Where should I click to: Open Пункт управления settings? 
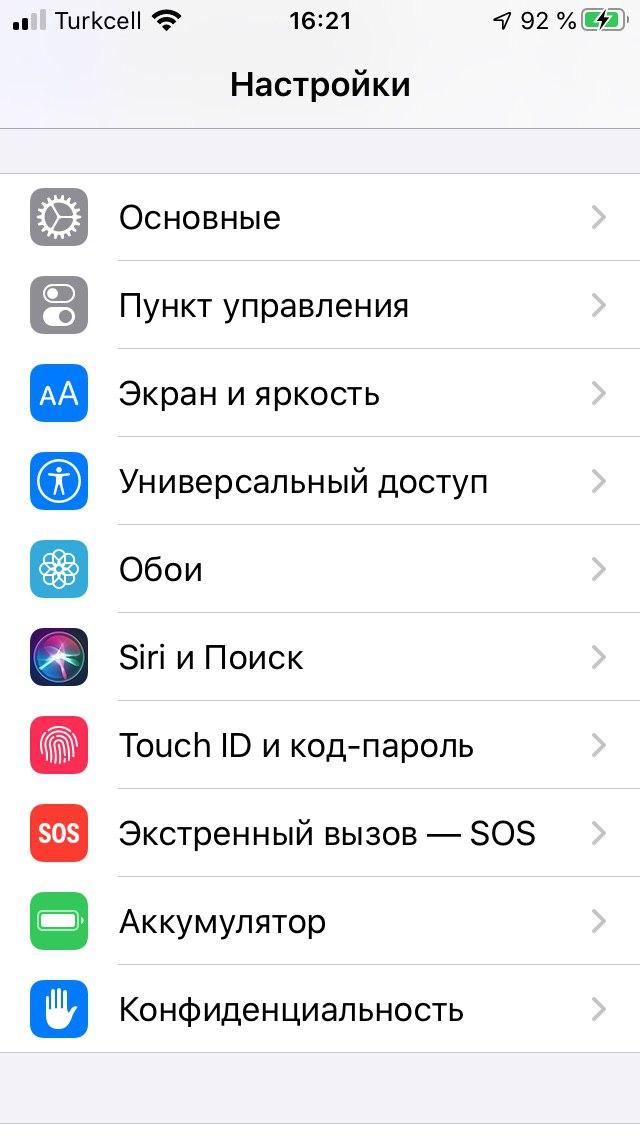click(x=320, y=305)
